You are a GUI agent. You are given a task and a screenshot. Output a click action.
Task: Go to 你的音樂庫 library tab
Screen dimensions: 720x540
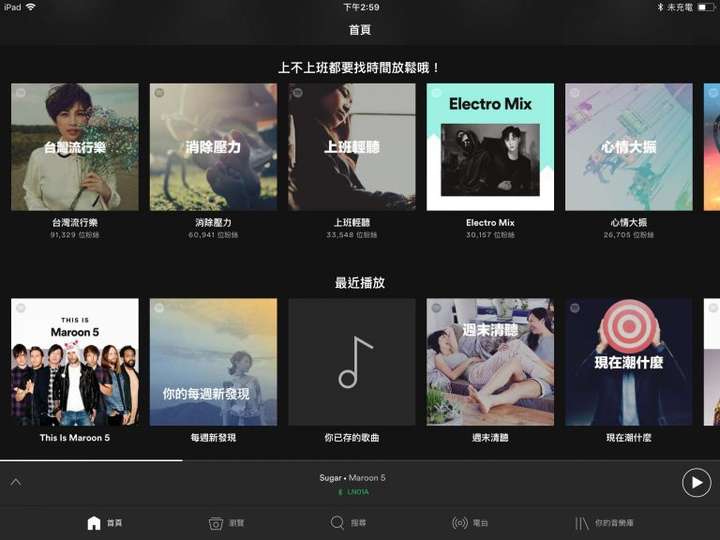(x=604, y=523)
